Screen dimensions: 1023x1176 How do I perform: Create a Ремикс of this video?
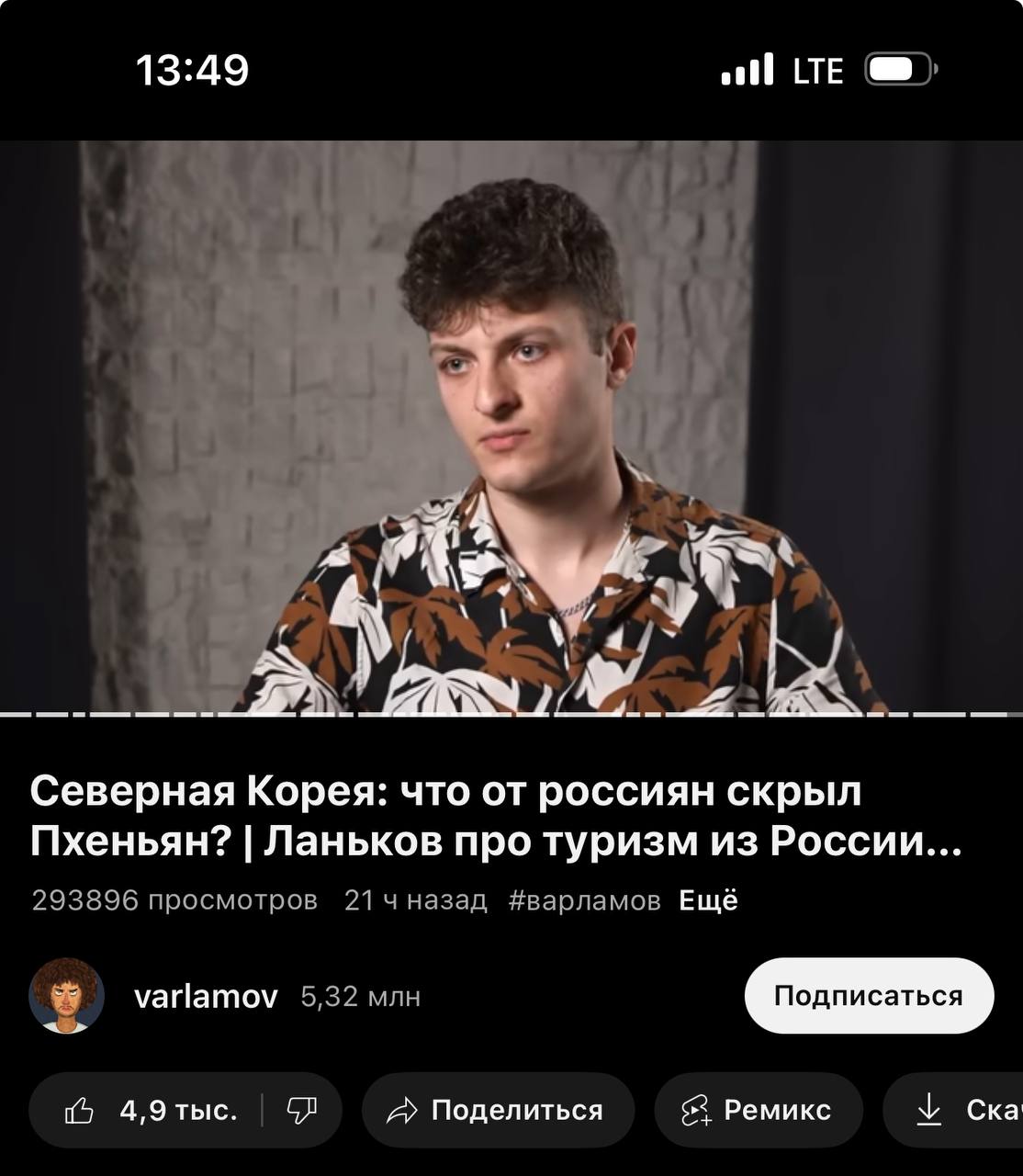click(x=759, y=1111)
